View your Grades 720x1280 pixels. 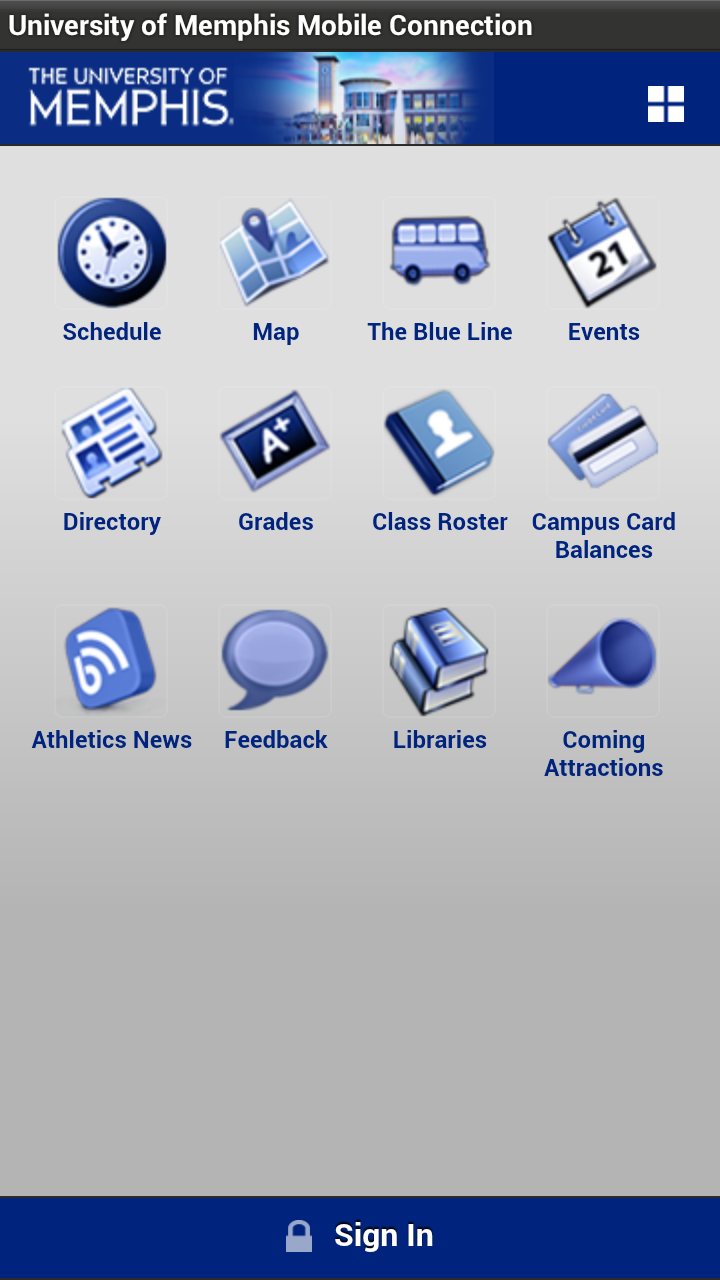[275, 443]
